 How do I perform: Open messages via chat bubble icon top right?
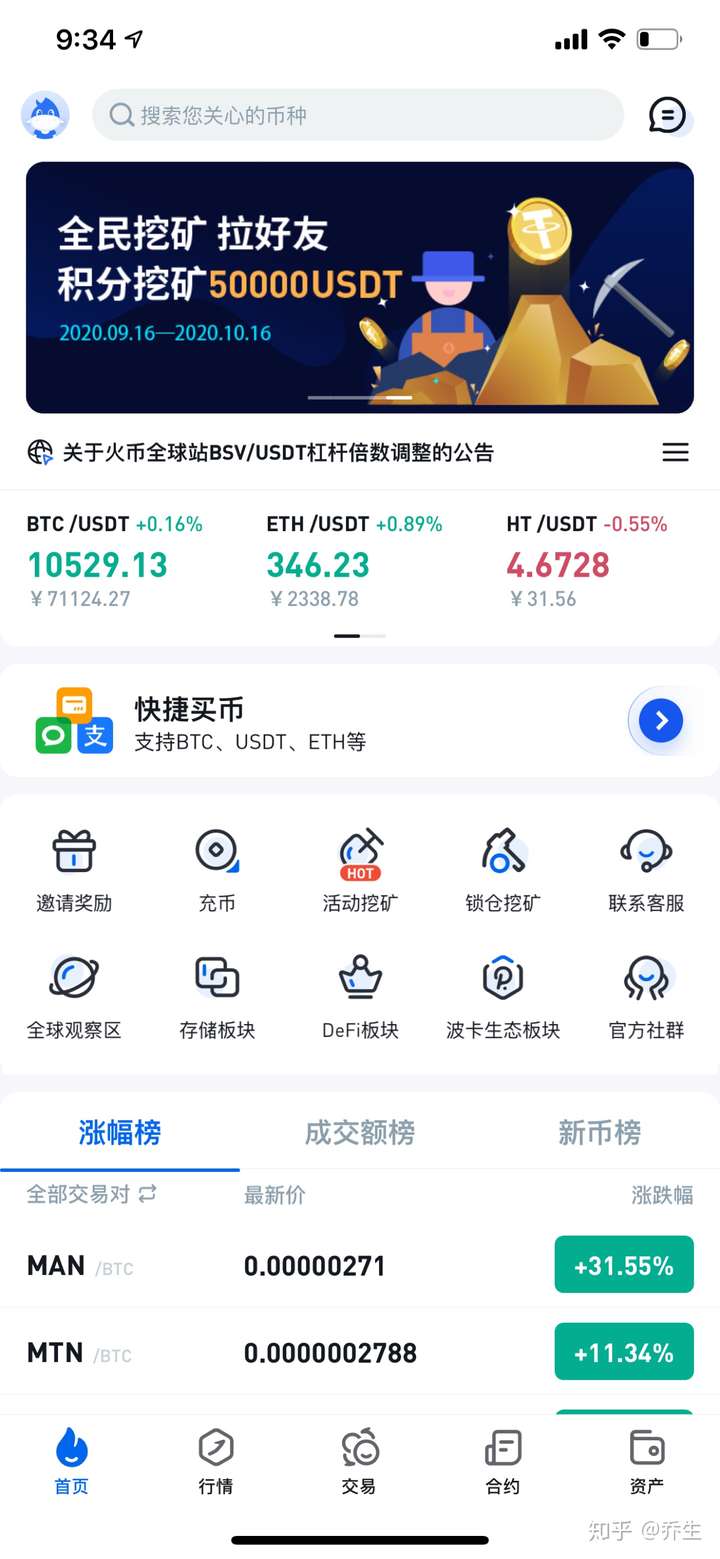tap(668, 116)
